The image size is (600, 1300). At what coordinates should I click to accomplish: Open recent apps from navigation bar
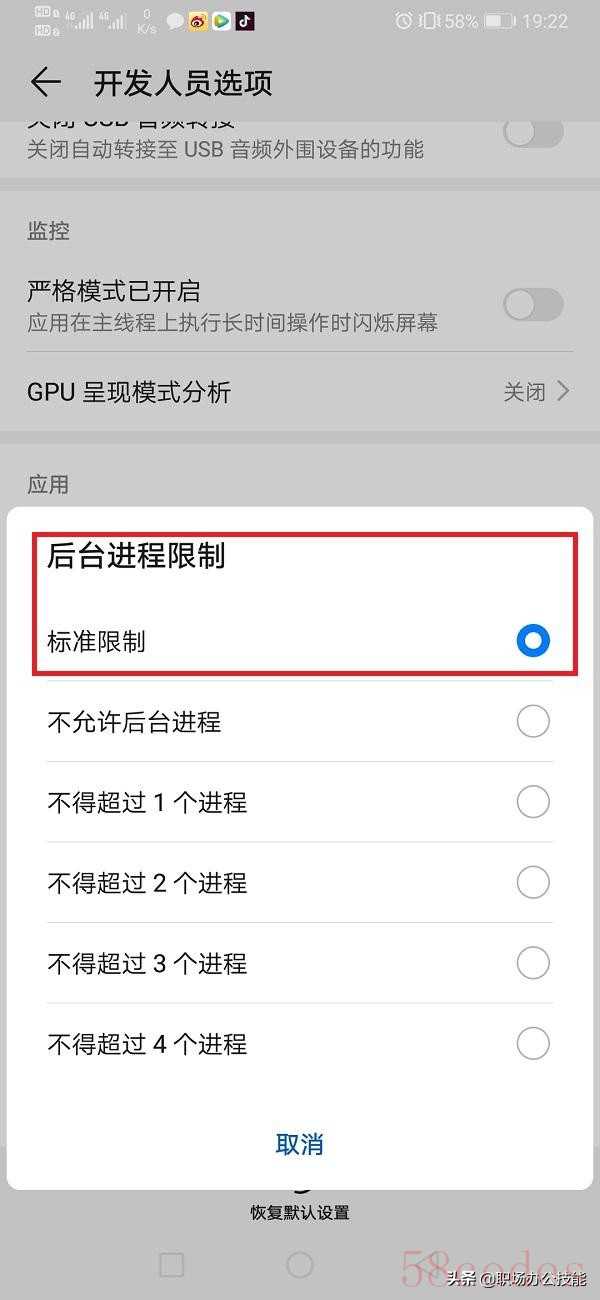point(172,1264)
